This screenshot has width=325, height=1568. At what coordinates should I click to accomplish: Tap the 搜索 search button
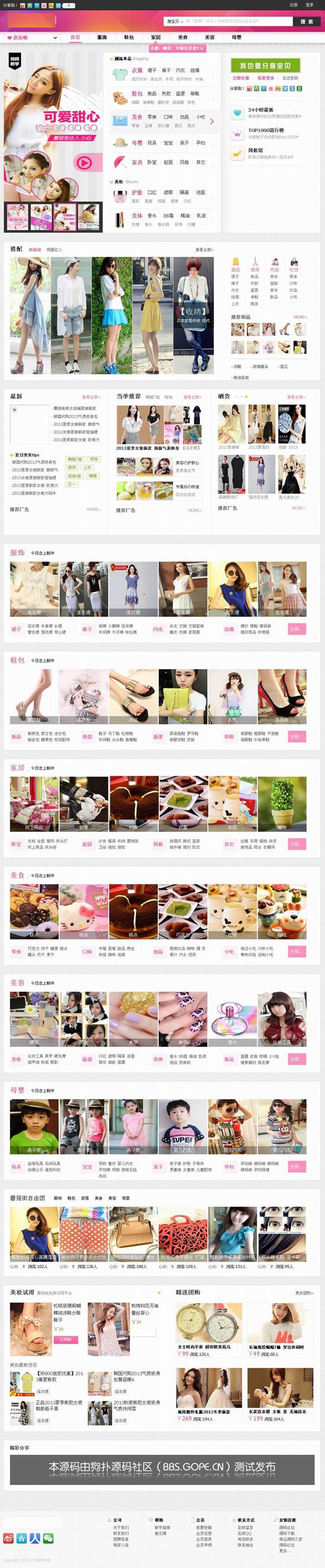tap(307, 21)
